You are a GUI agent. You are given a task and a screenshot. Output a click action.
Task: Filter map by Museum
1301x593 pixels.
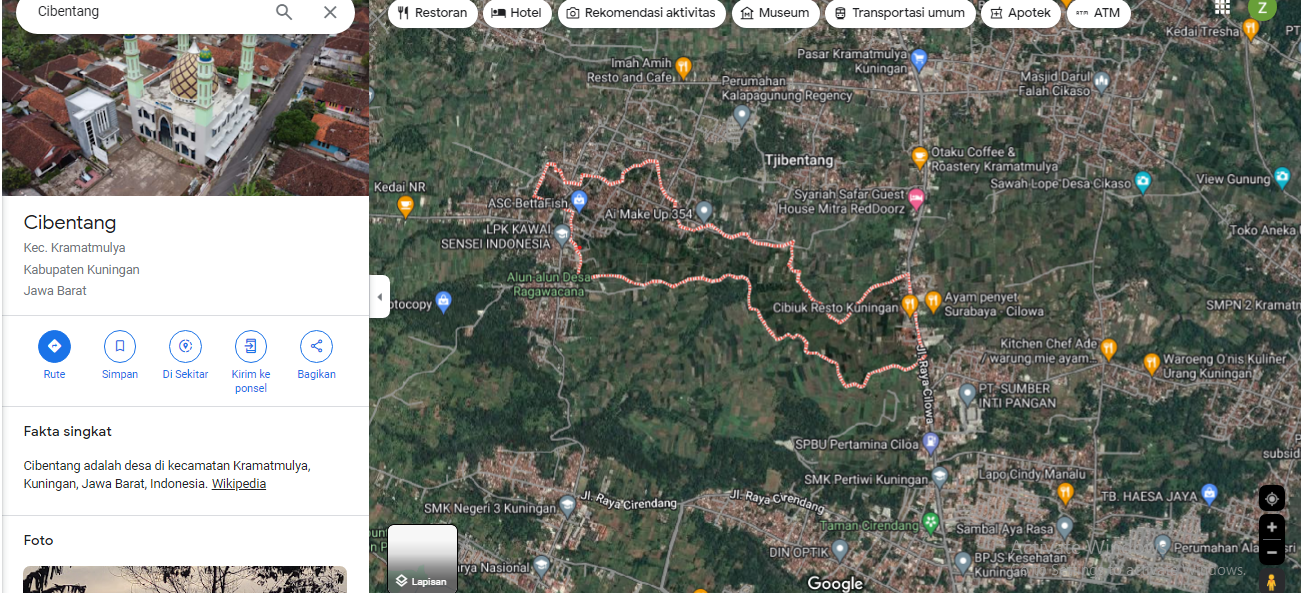point(775,13)
